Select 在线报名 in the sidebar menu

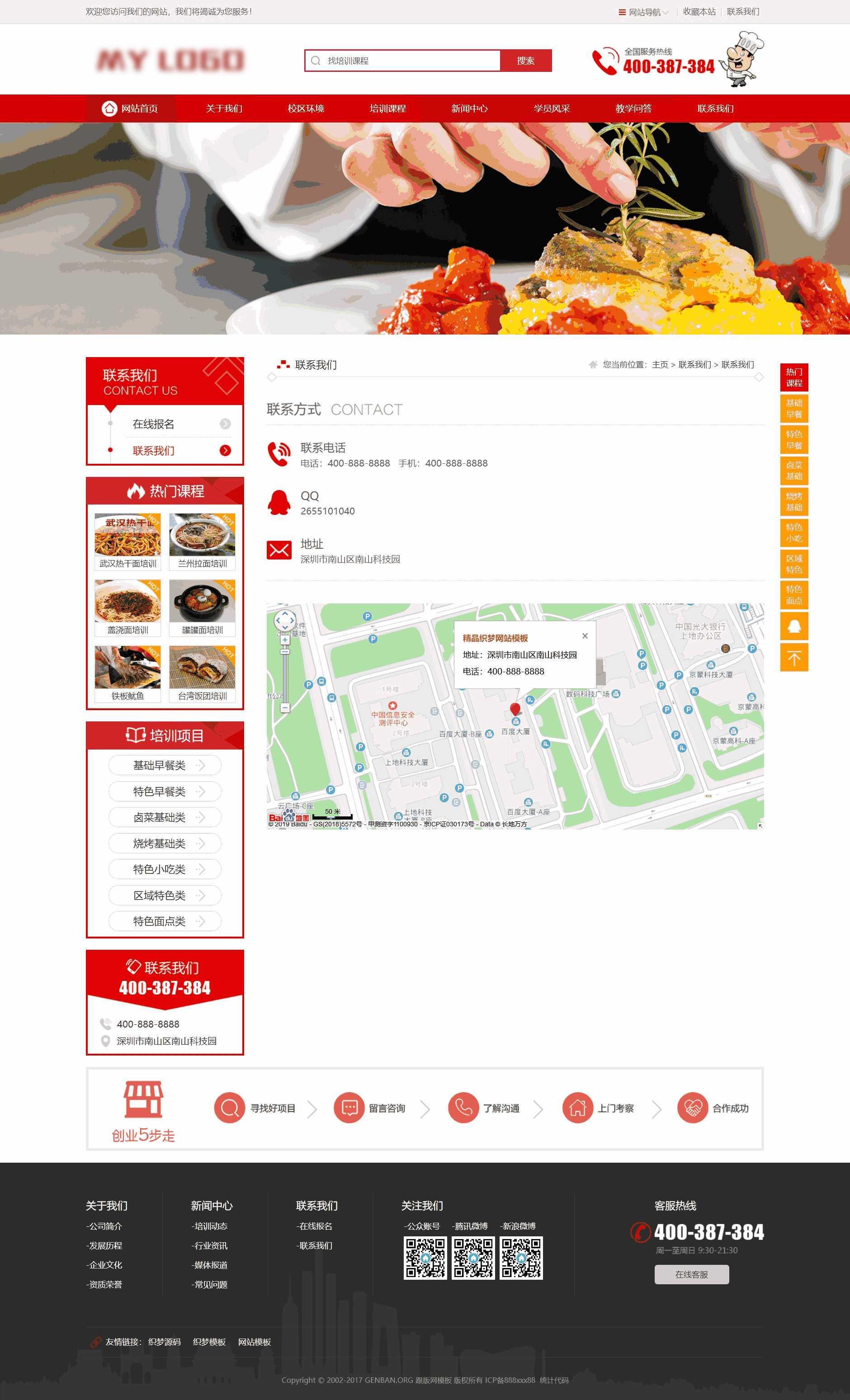click(153, 424)
